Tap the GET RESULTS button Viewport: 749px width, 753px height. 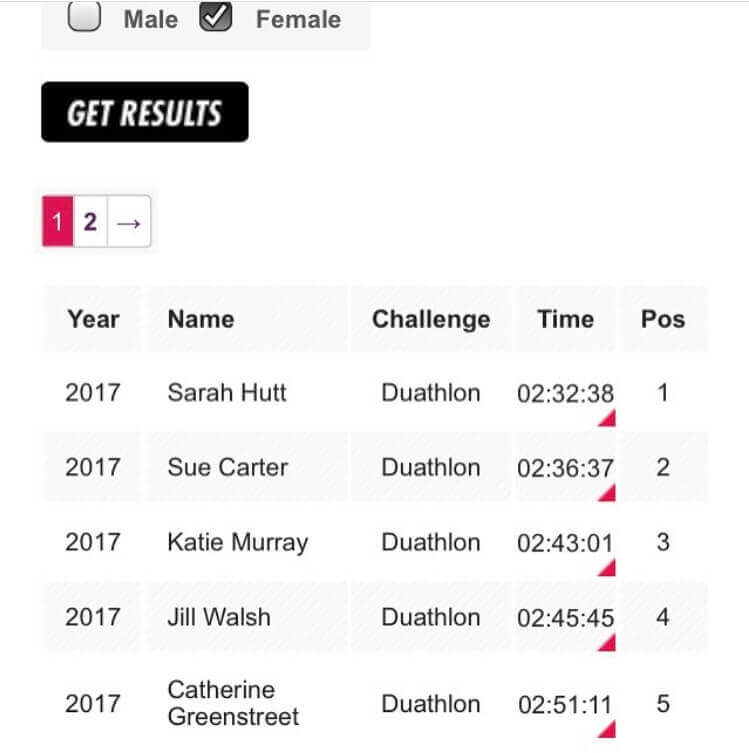click(144, 112)
